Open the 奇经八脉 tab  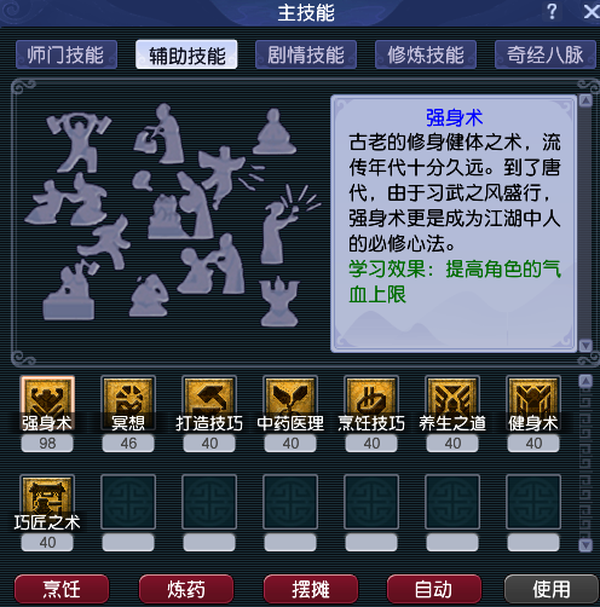click(x=545, y=54)
